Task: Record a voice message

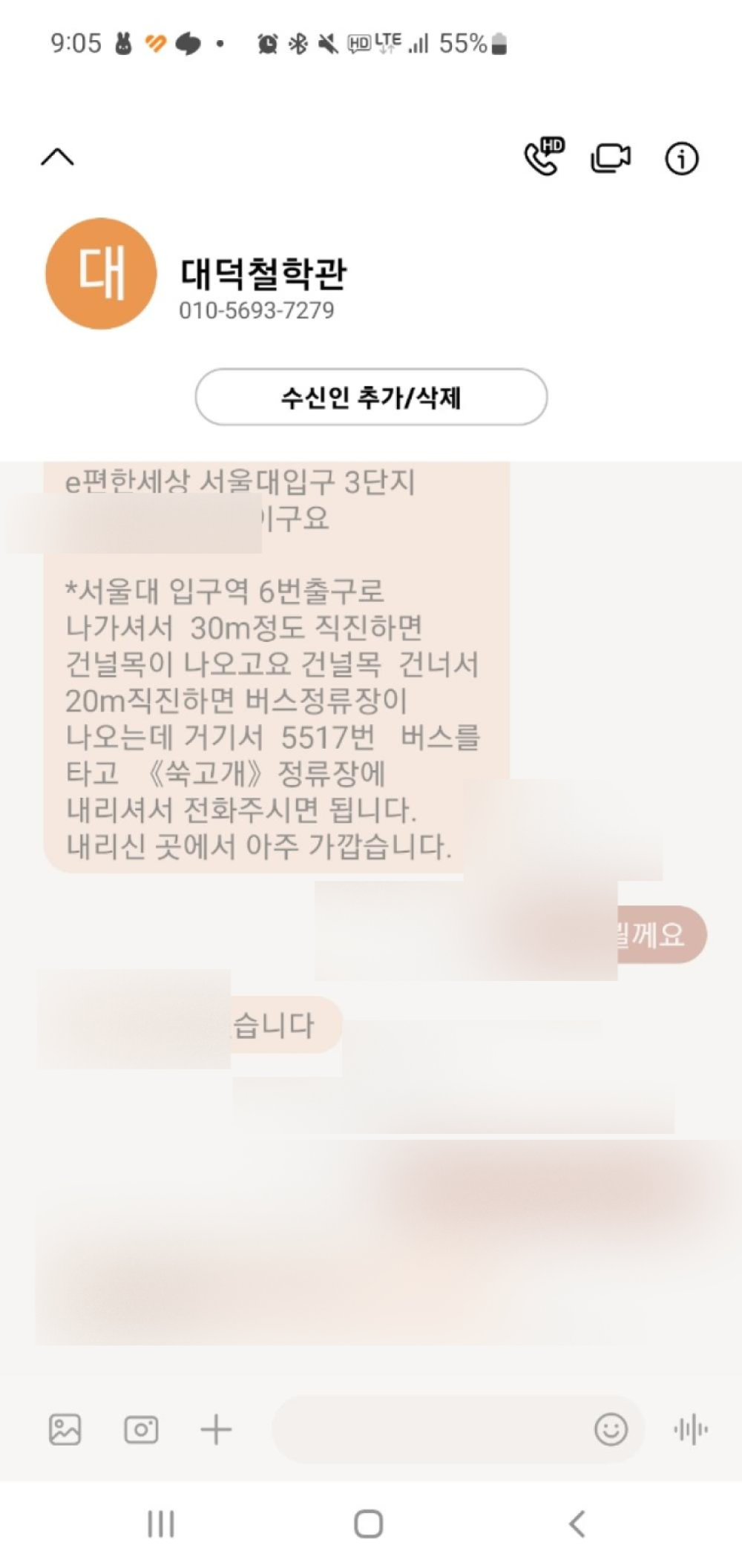Action: pos(690,1429)
